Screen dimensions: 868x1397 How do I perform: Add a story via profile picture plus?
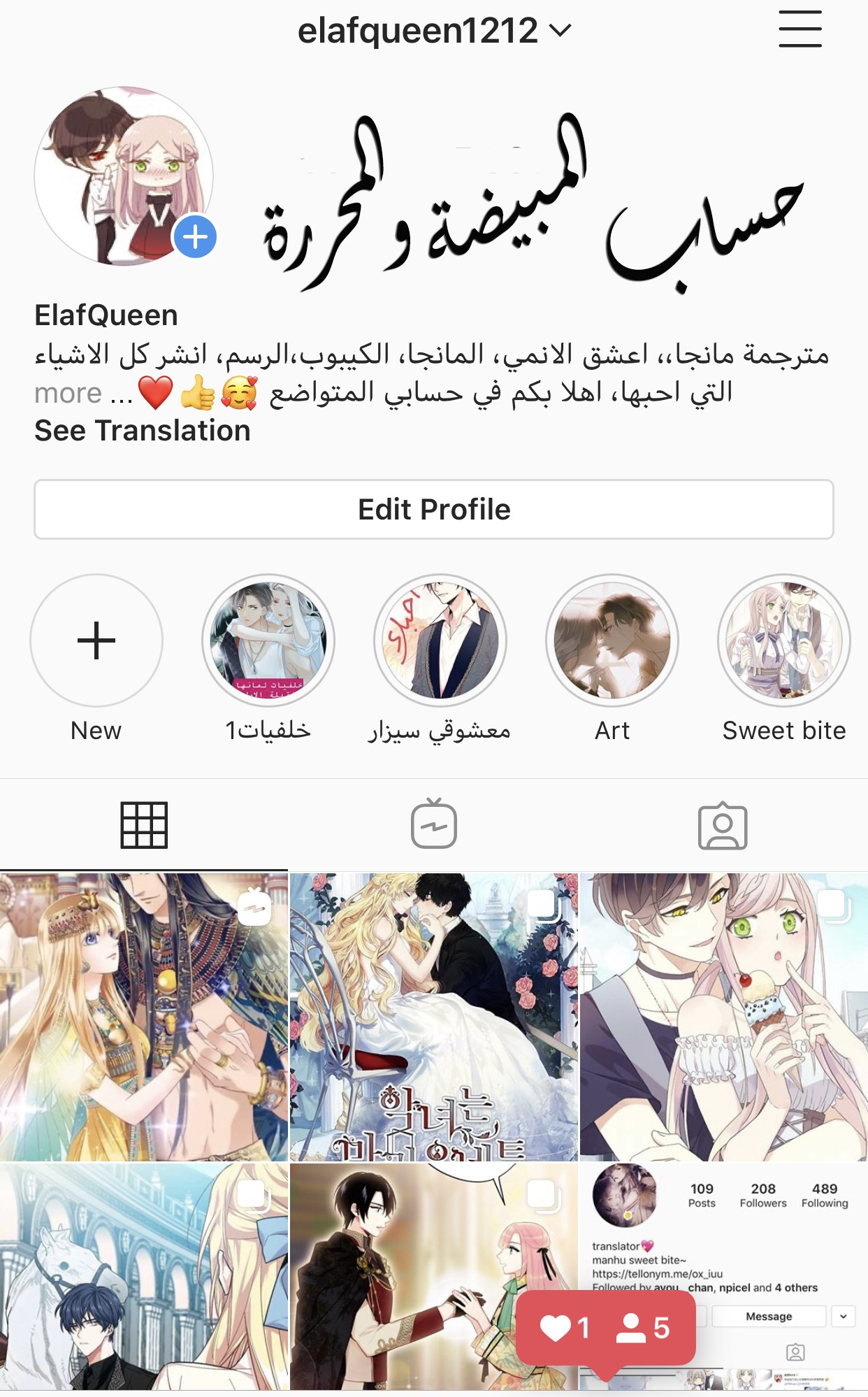coord(195,238)
